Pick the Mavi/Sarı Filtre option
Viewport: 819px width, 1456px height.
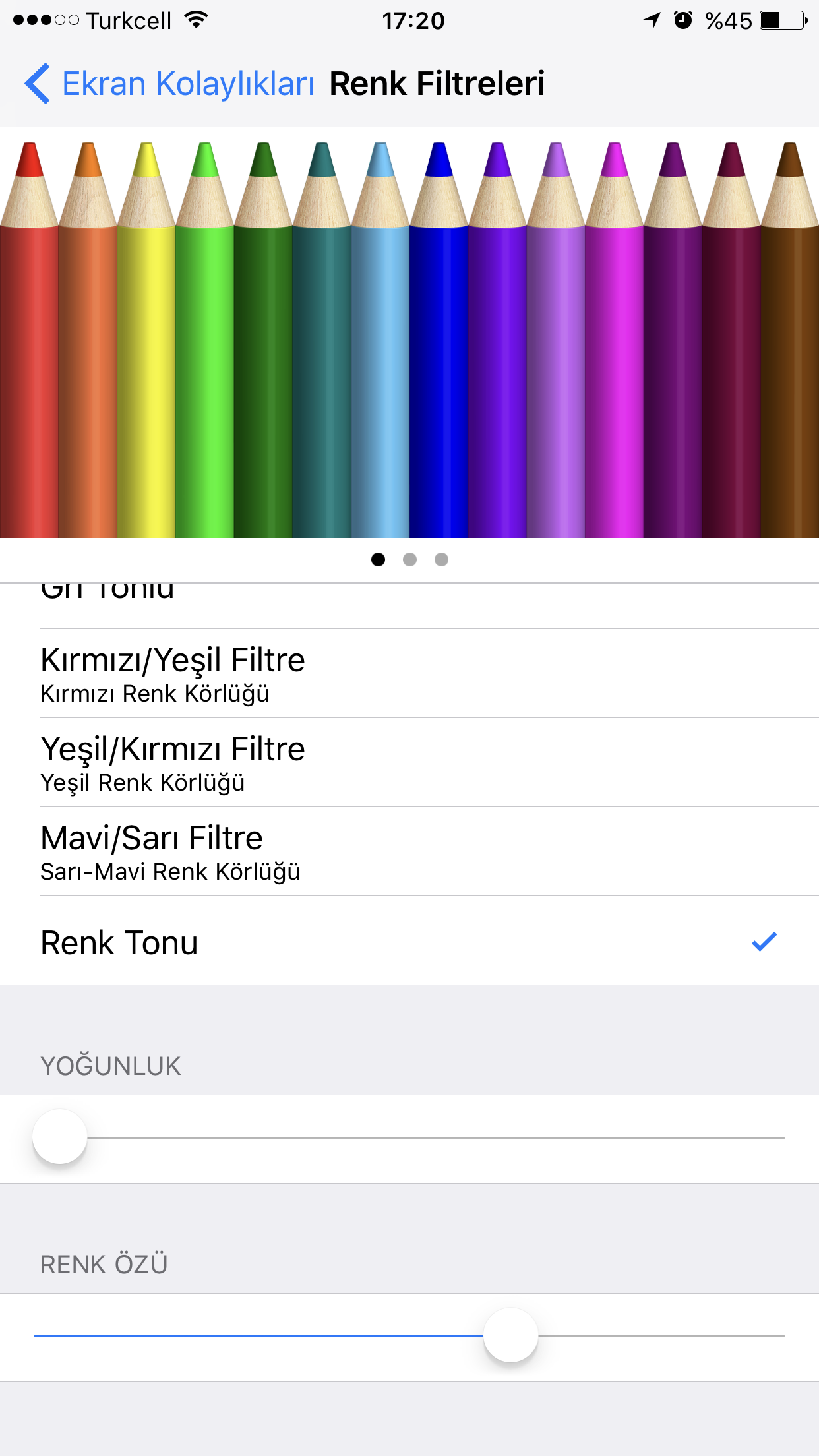point(409,852)
